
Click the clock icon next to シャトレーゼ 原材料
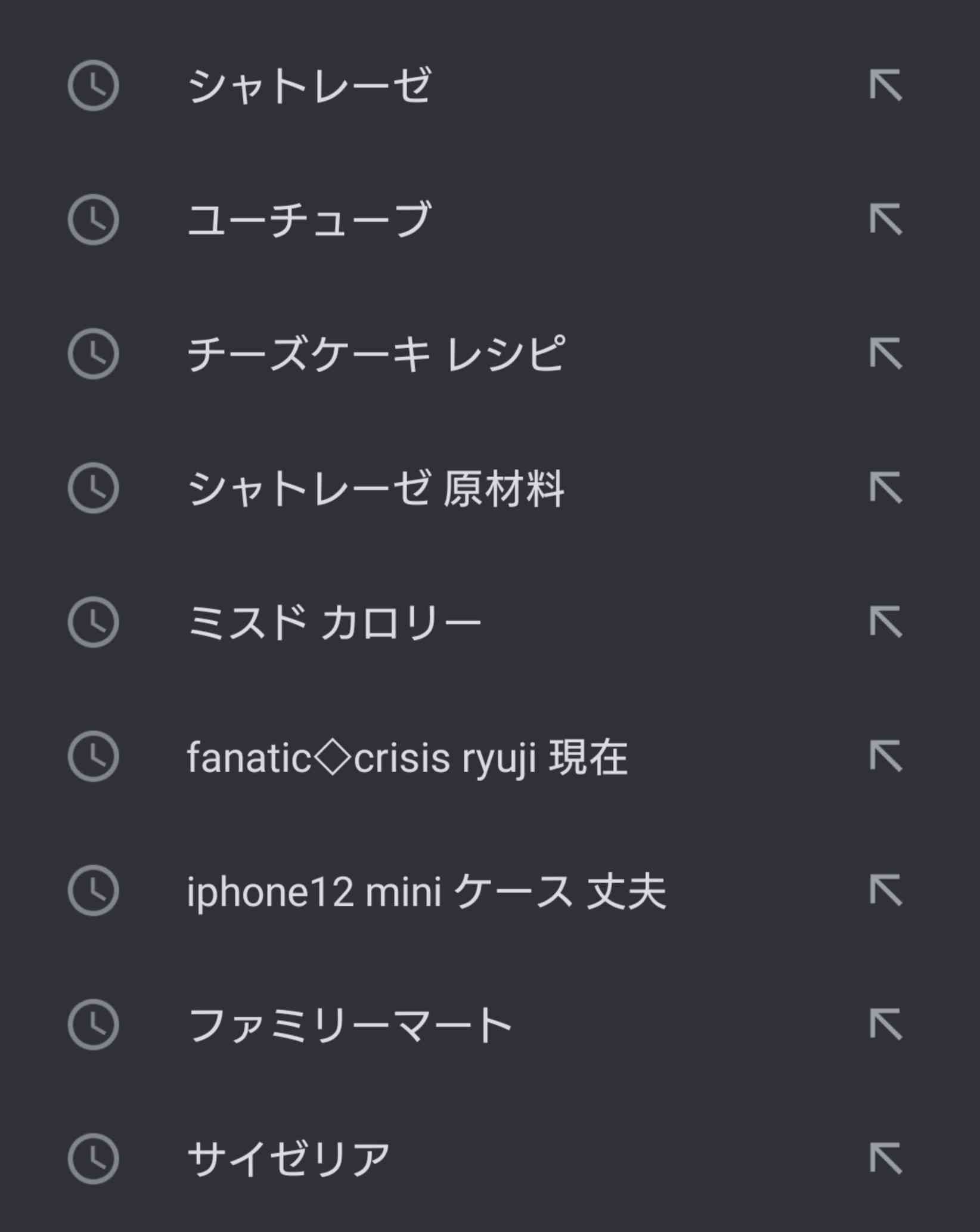click(94, 487)
